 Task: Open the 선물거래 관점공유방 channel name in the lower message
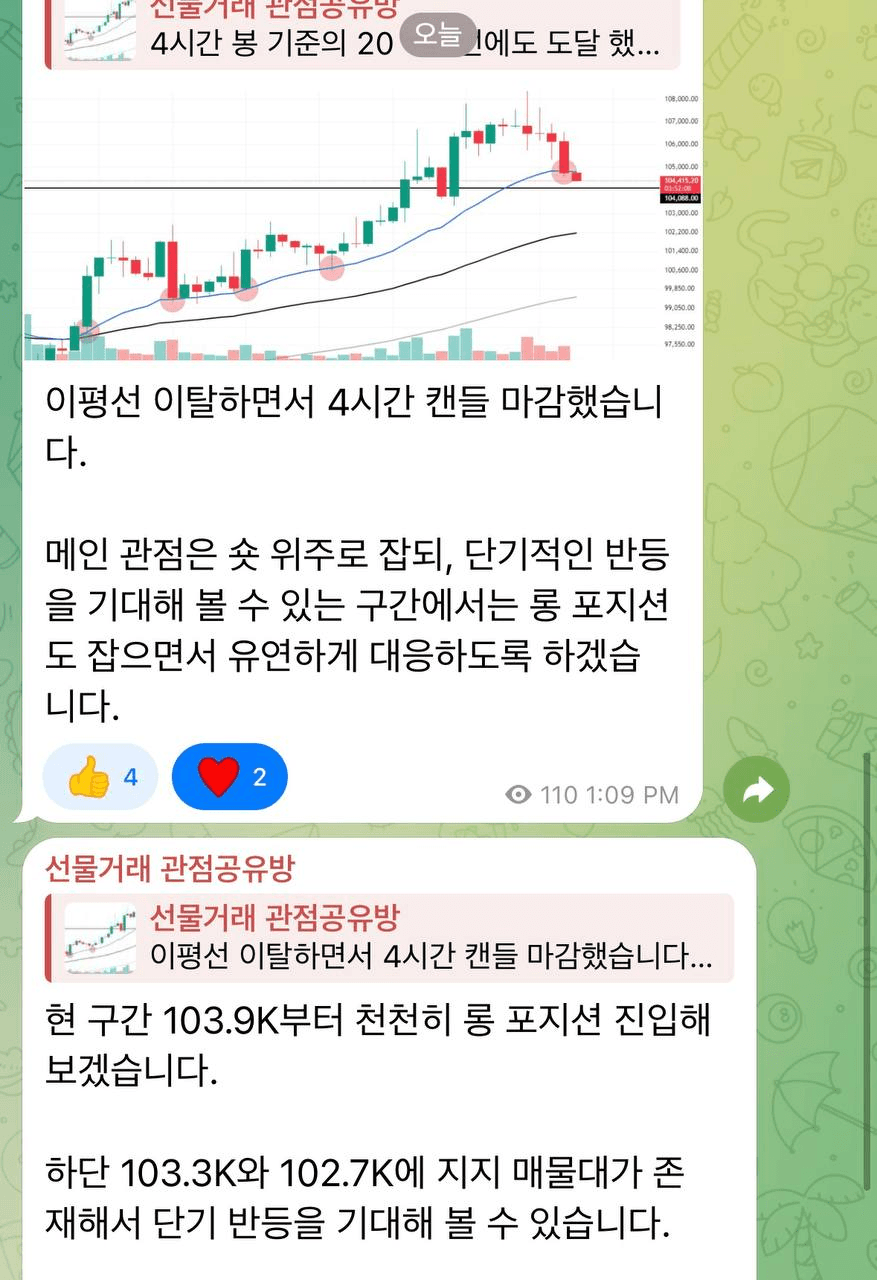169,867
